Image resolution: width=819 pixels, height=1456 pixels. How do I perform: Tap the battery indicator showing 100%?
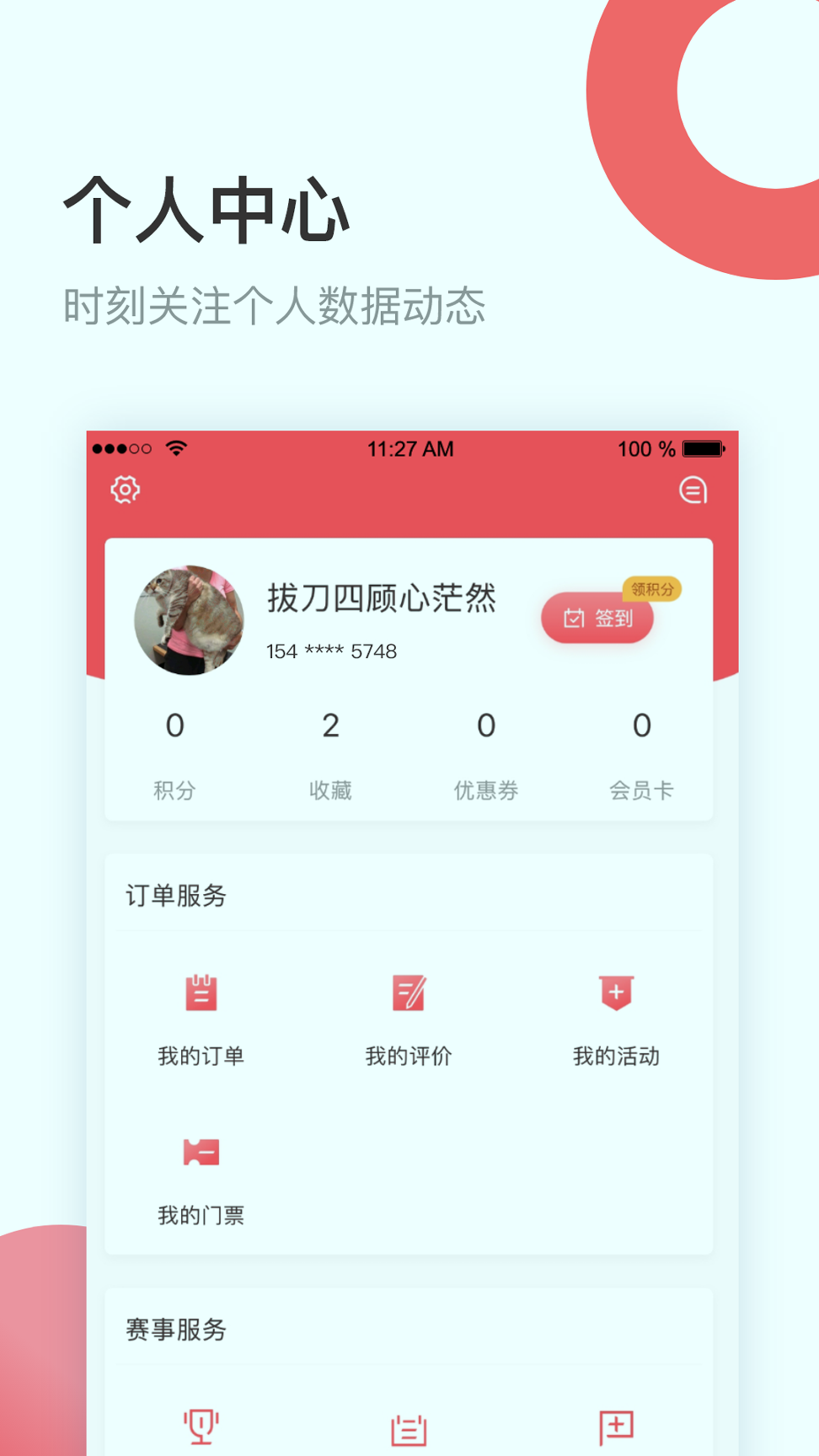702,449
